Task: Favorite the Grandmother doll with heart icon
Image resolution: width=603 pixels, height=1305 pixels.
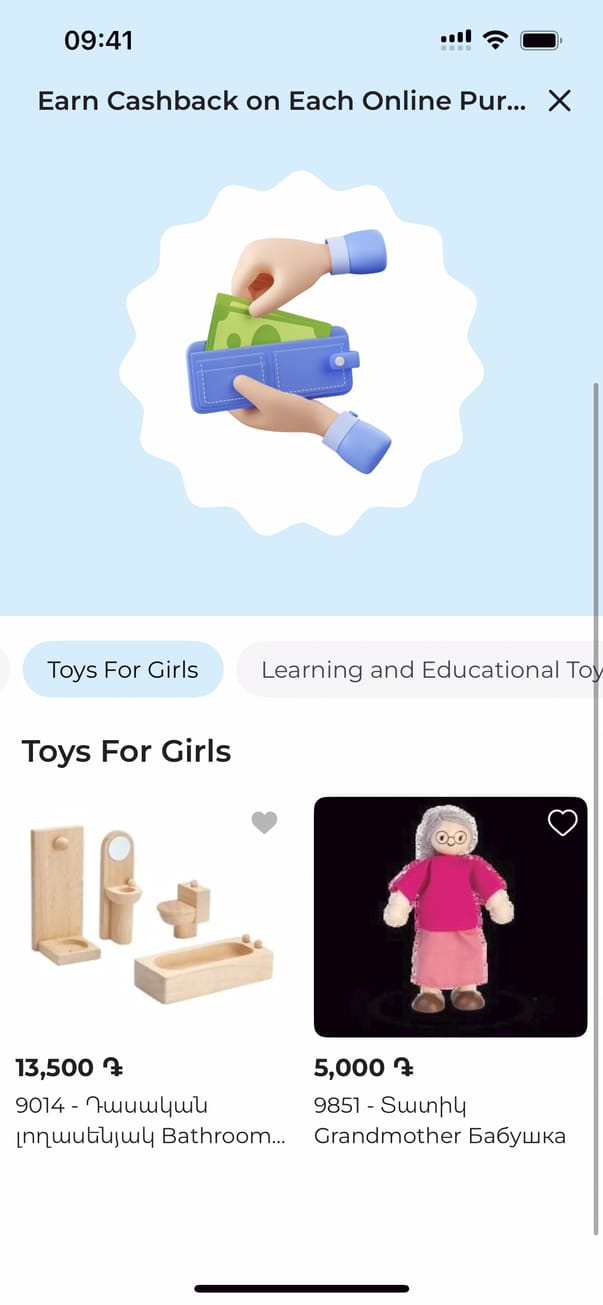Action: (563, 823)
